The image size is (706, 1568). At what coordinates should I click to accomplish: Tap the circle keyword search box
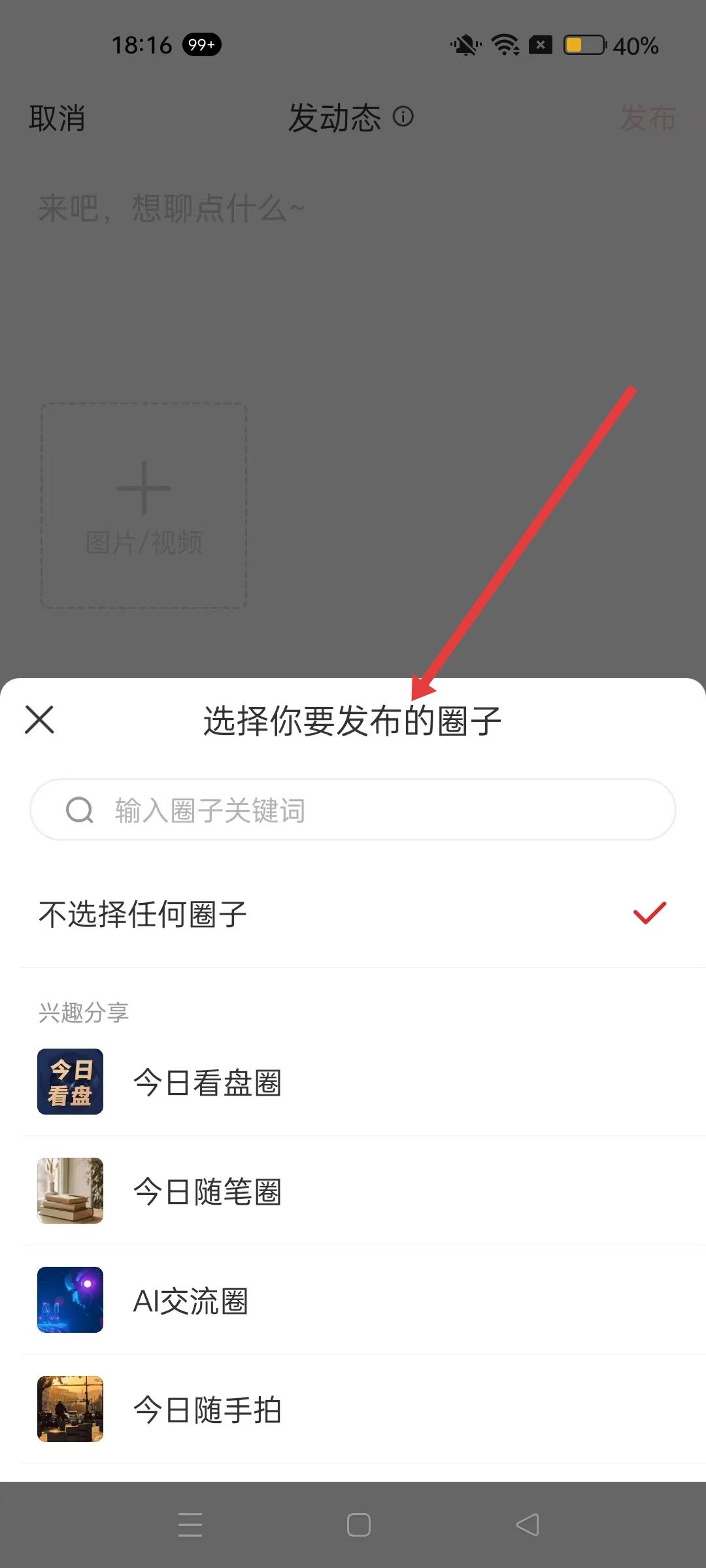[x=353, y=810]
